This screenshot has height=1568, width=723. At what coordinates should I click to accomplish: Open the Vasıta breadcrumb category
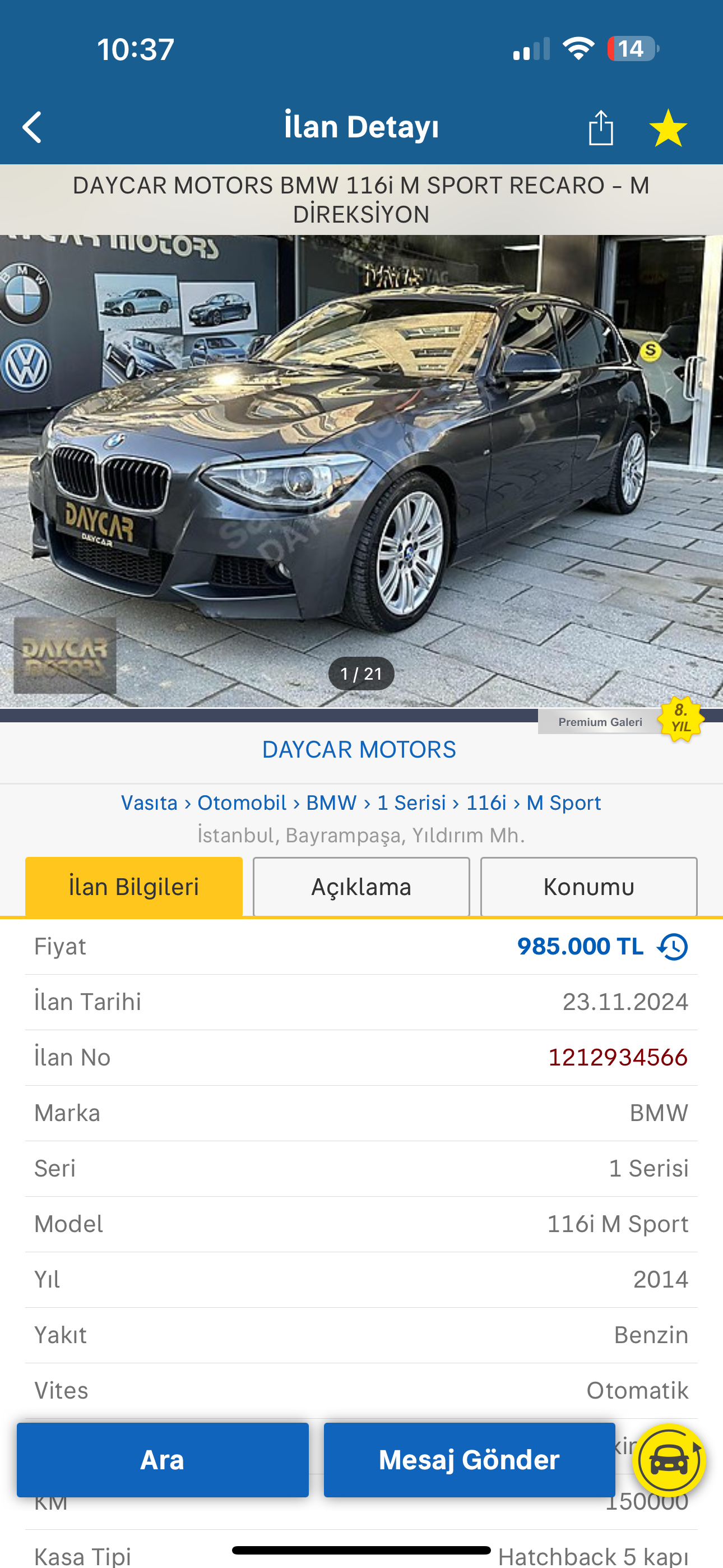(x=149, y=803)
